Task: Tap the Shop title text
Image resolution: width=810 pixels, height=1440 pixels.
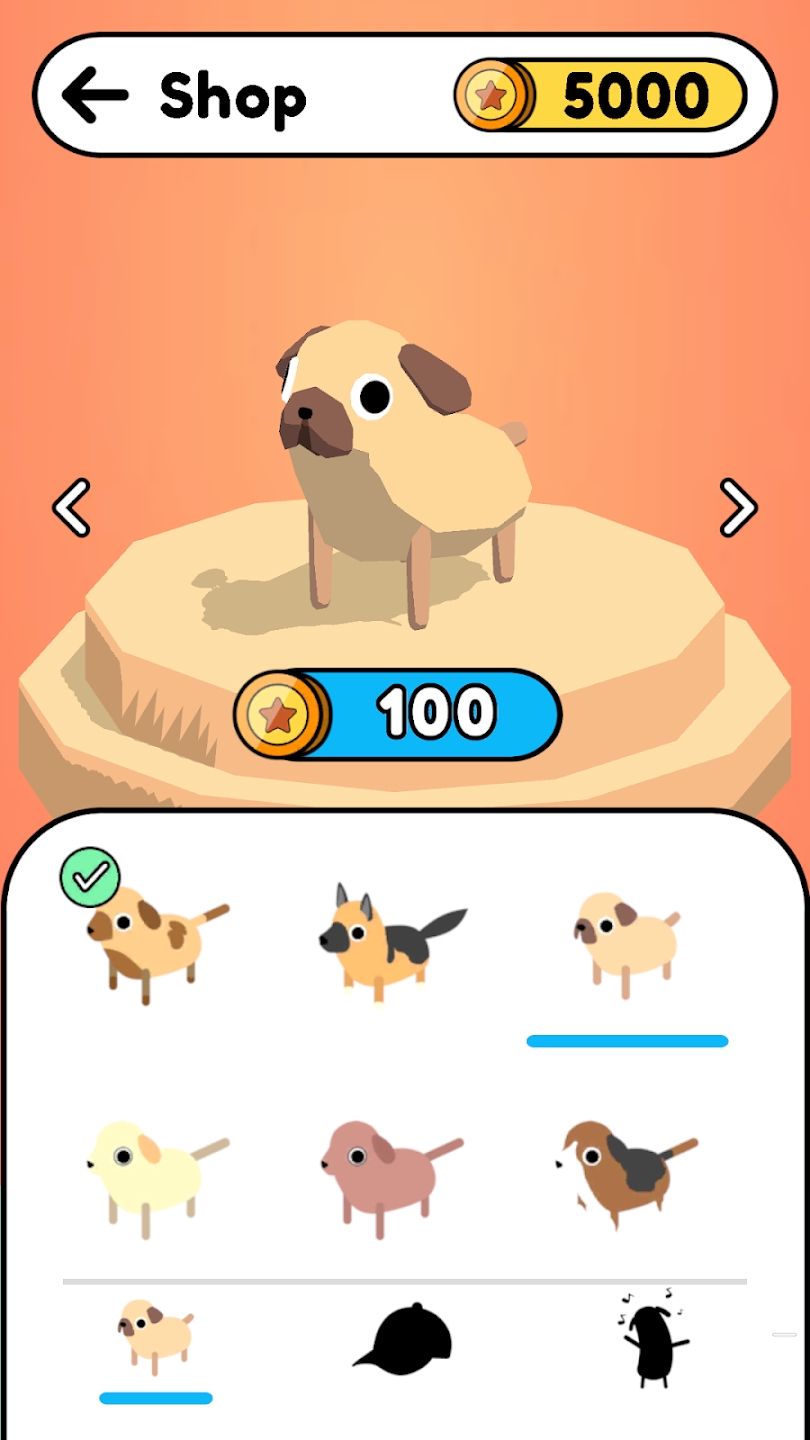Action: coord(232,94)
